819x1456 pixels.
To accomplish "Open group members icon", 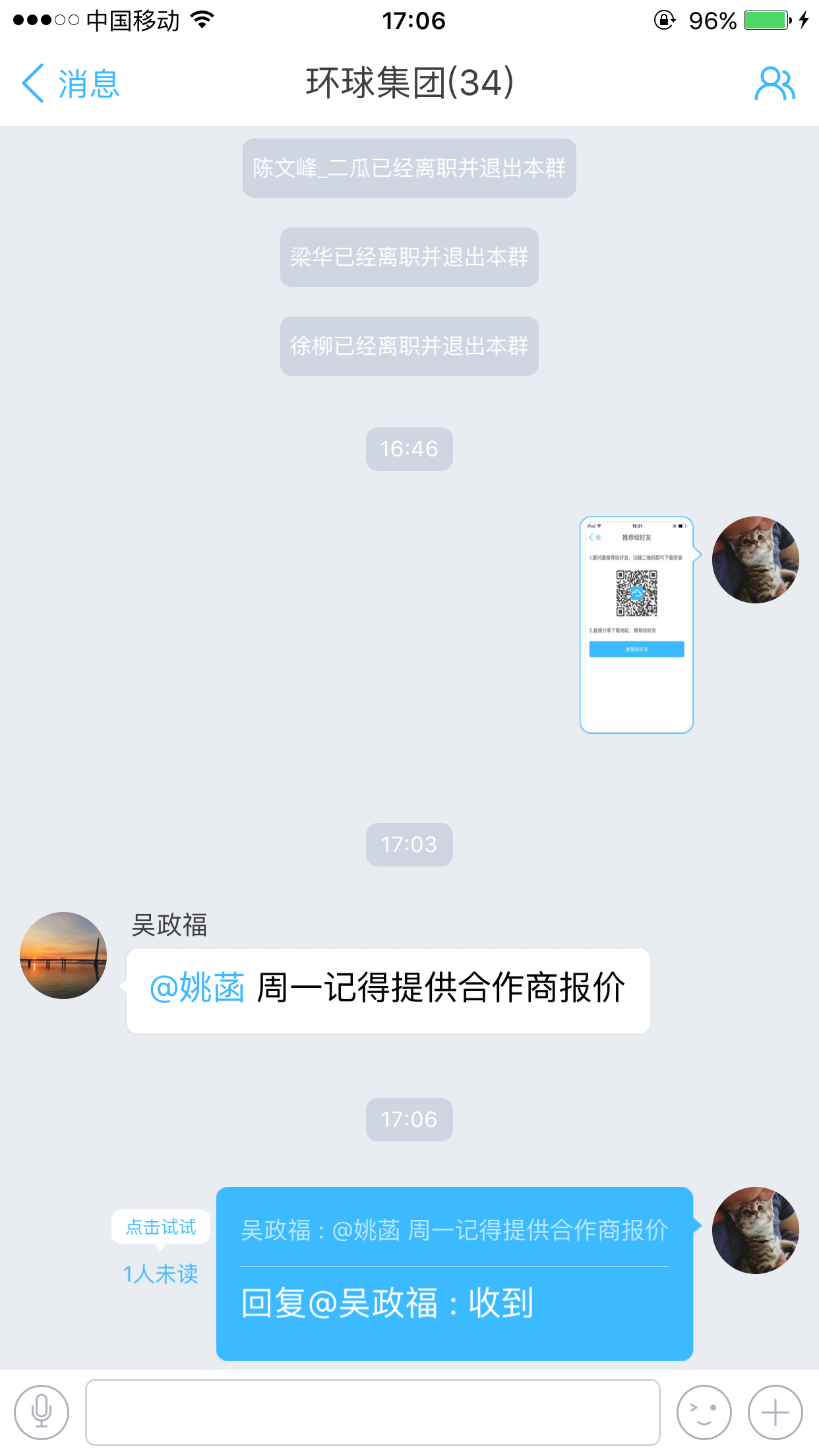I will pos(775,84).
